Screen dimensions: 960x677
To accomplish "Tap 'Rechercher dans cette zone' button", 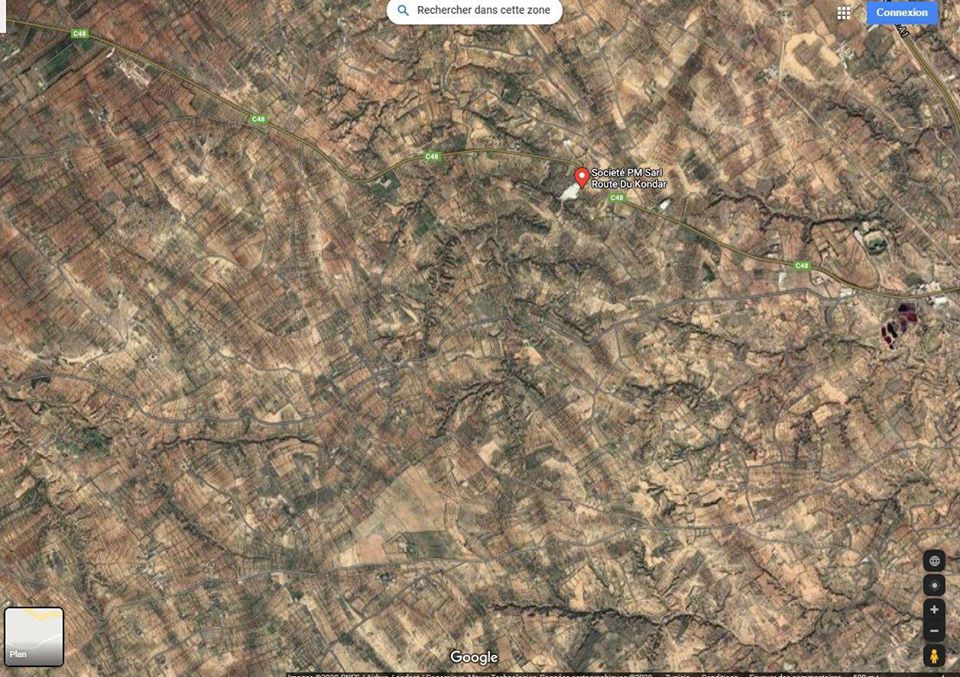I will pos(474,10).
